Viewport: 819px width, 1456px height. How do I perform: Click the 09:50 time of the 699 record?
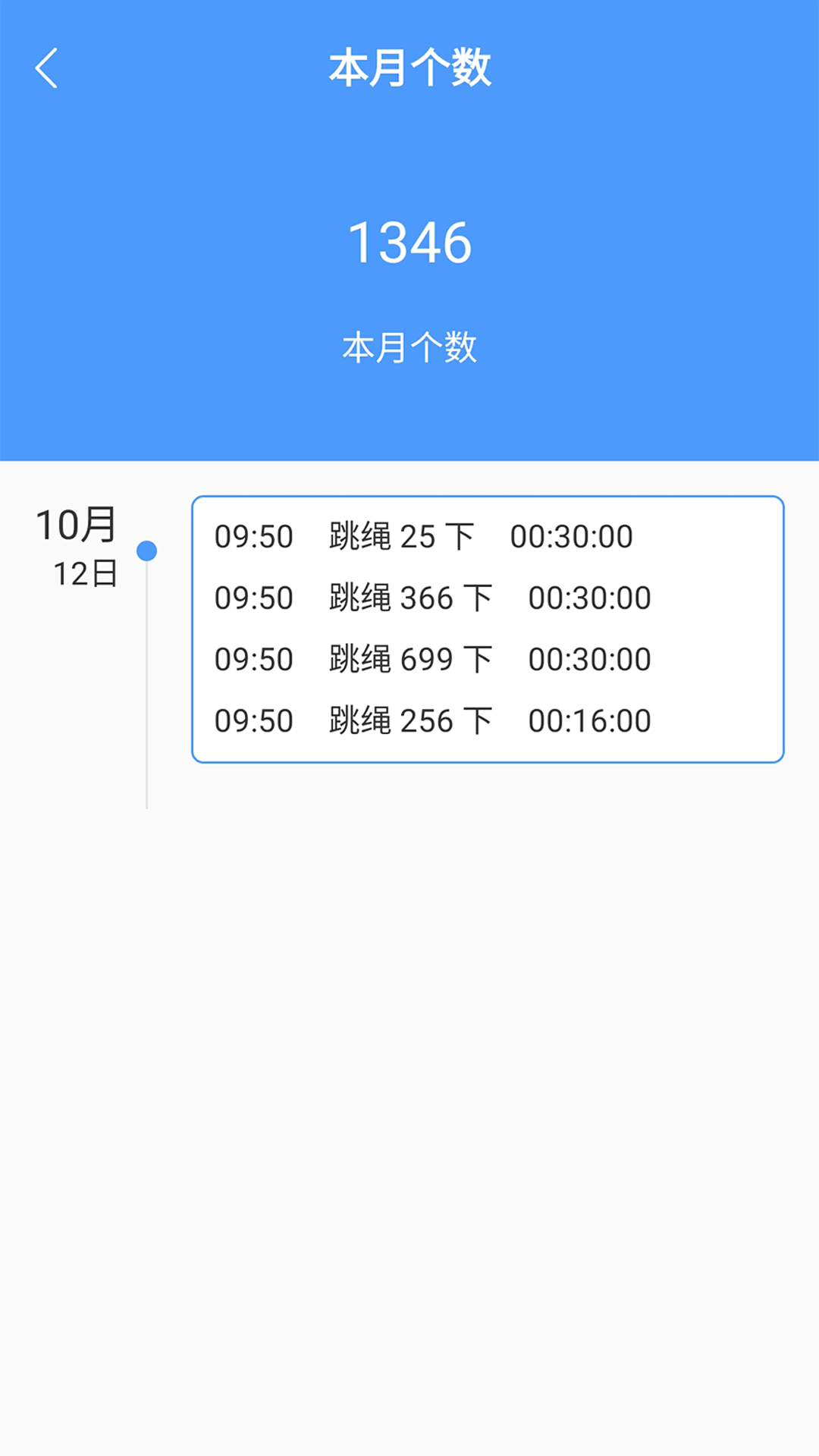253,659
